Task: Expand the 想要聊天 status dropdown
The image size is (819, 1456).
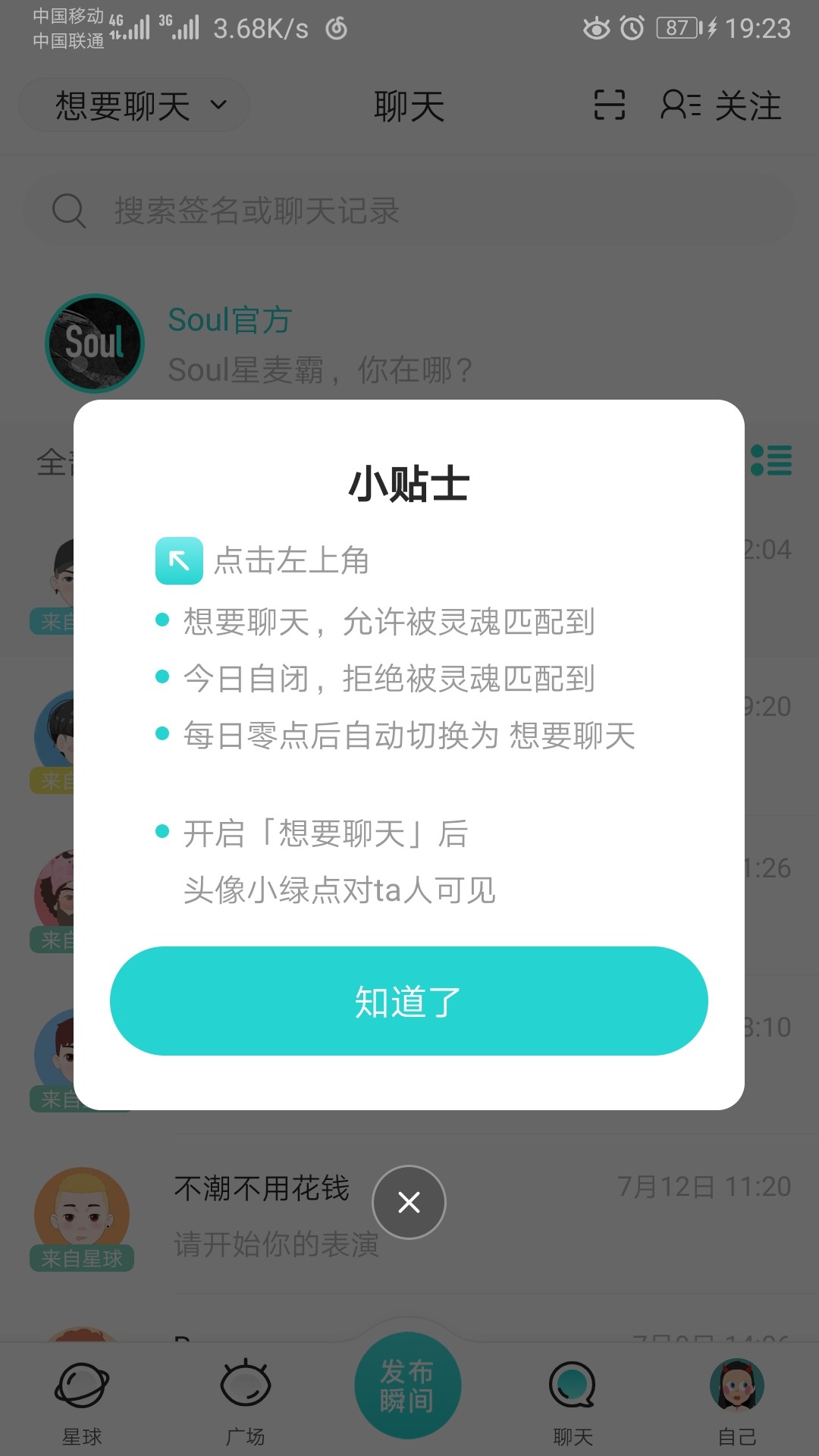Action: coord(134,105)
